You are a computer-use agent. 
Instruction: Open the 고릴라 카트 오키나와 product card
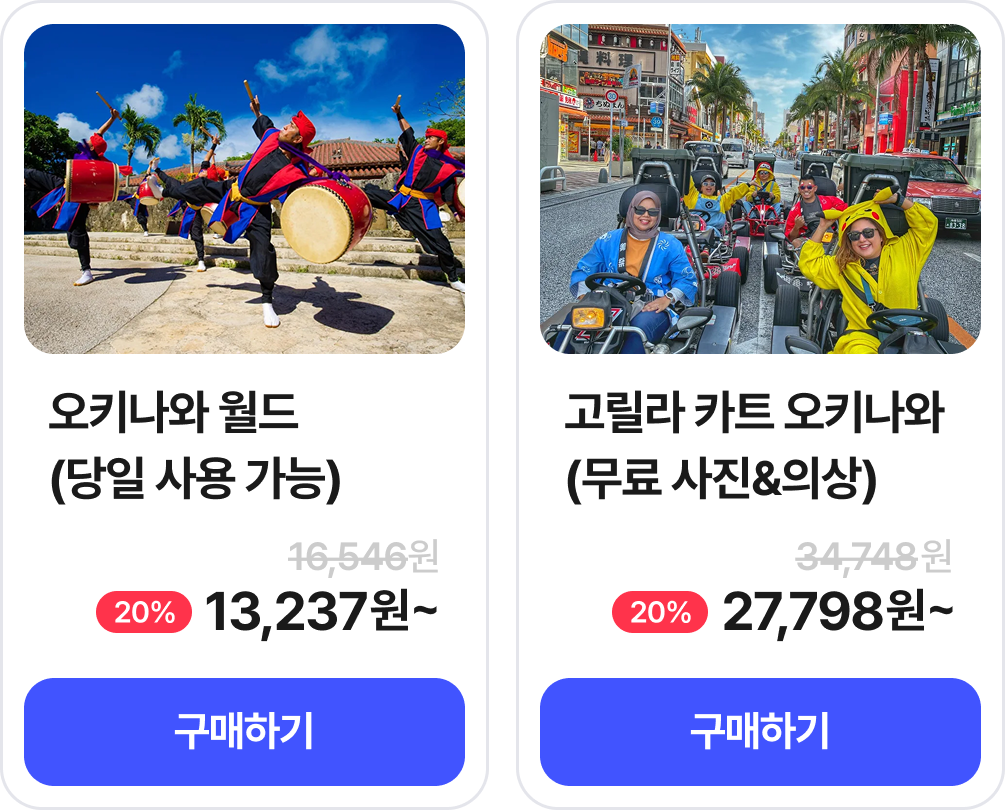coord(760,190)
